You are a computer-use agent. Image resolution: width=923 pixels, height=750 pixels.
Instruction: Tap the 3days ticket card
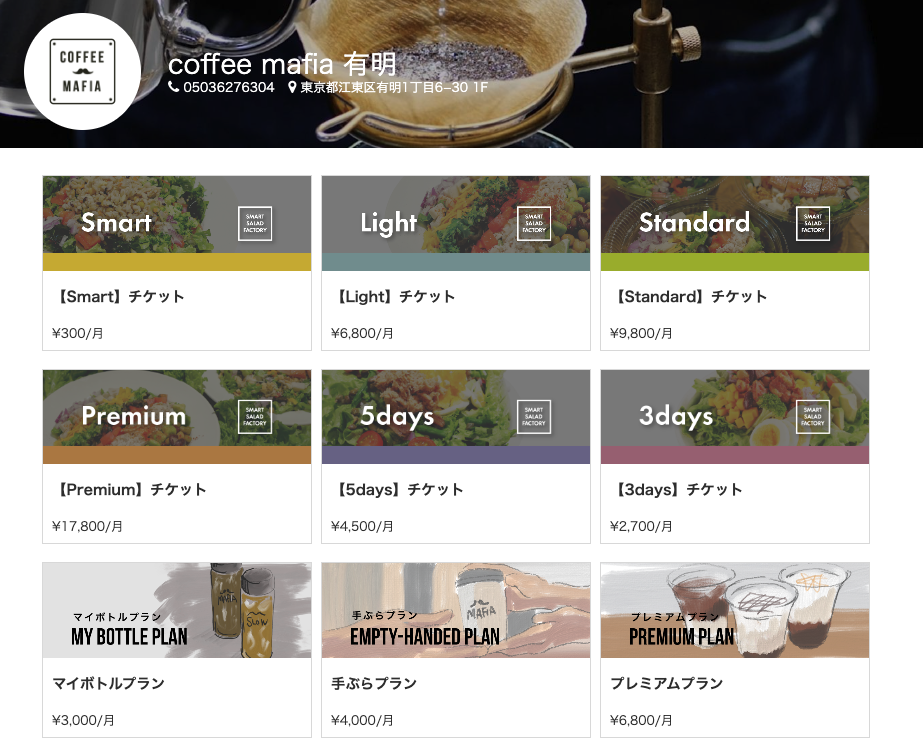pos(735,456)
